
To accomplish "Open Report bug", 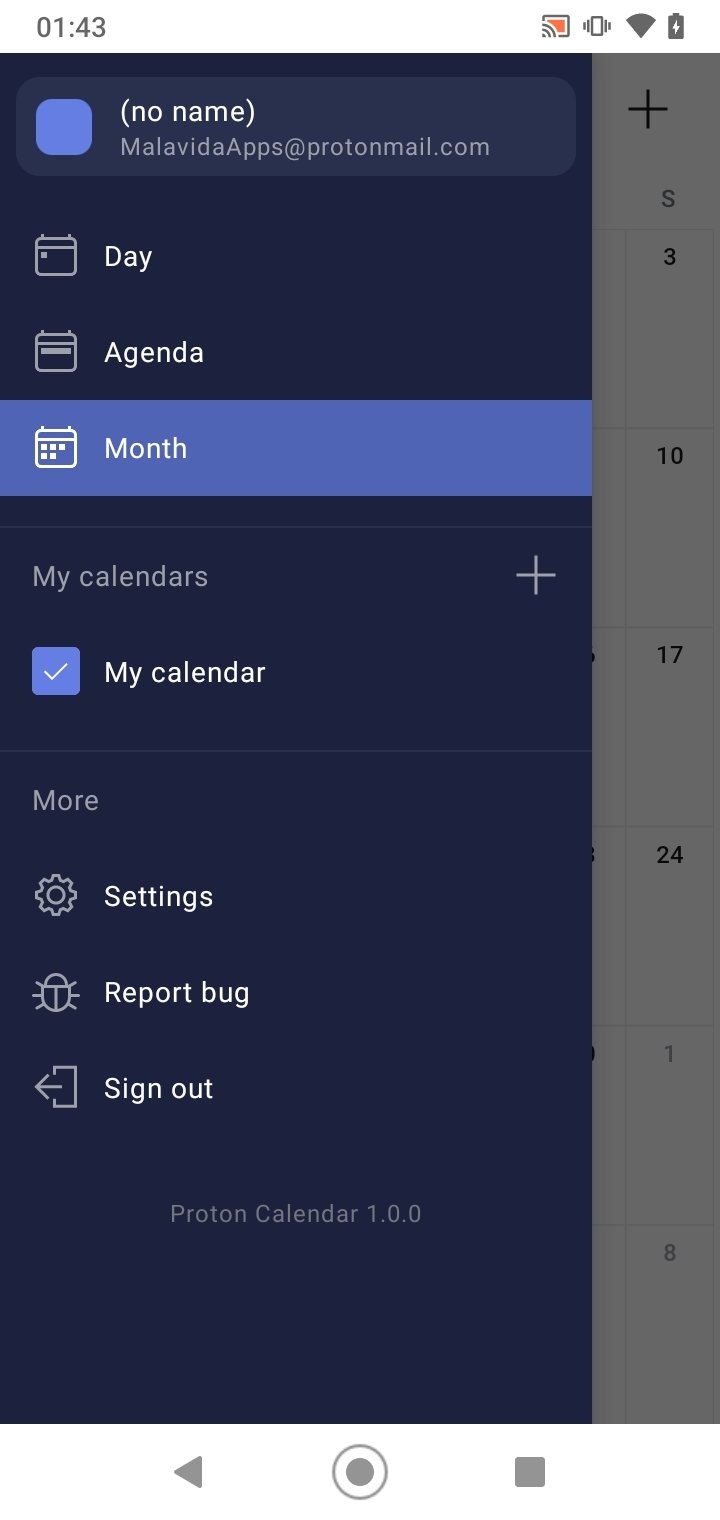I will (296, 992).
